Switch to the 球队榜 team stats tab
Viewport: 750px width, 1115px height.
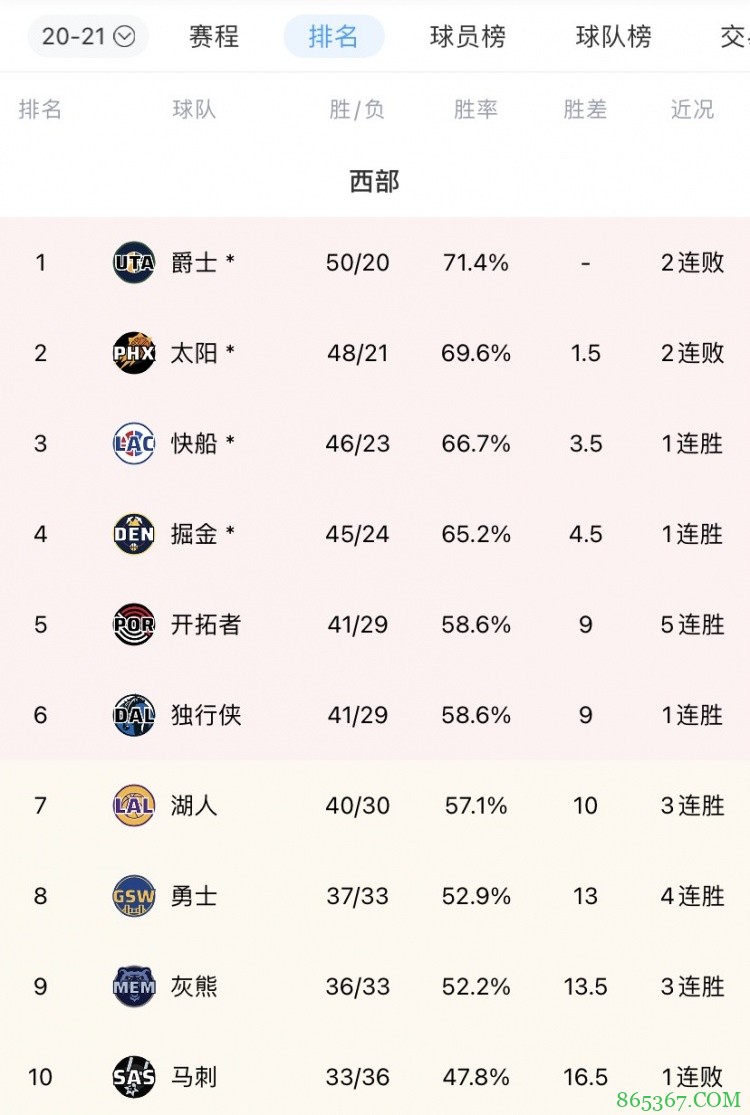(613, 38)
